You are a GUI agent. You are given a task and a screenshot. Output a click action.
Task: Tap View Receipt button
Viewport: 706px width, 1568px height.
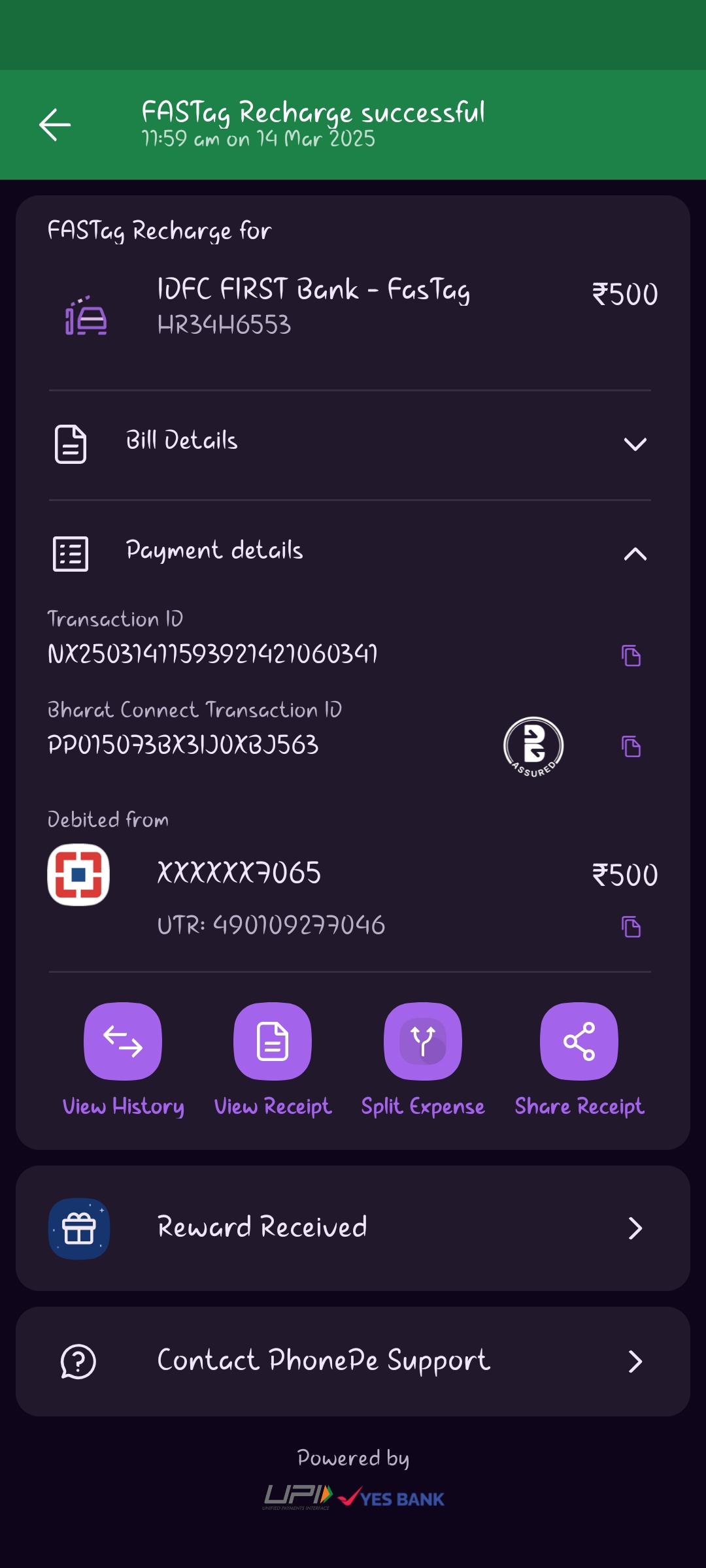pos(273,1060)
